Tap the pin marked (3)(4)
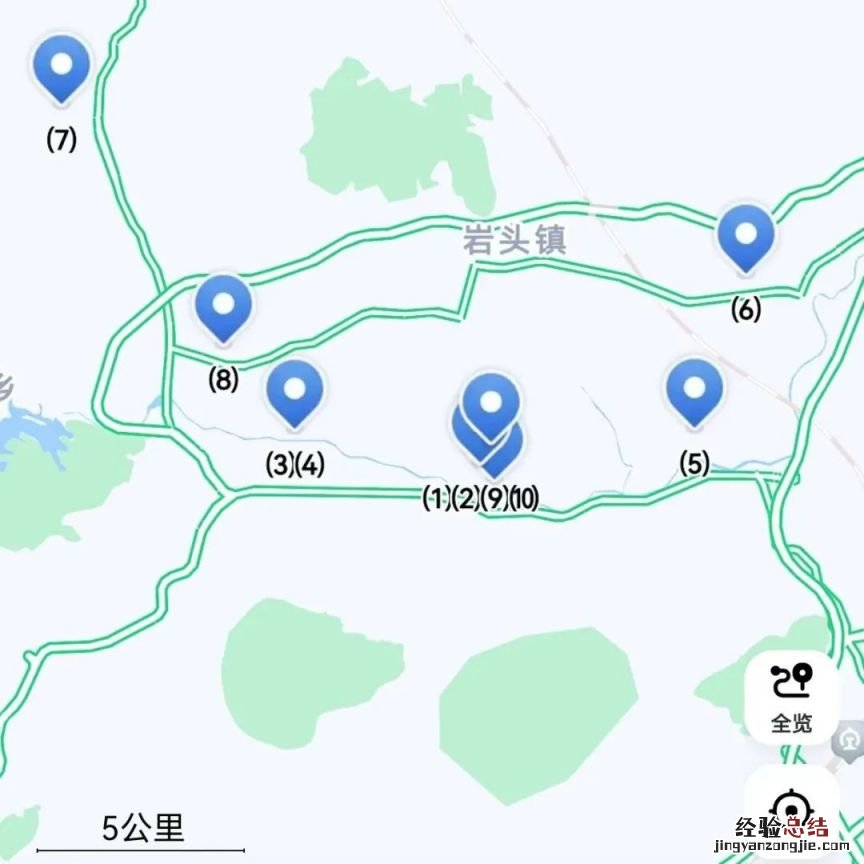The width and height of the screenshot is (864, 864). (x=295, y=392)
